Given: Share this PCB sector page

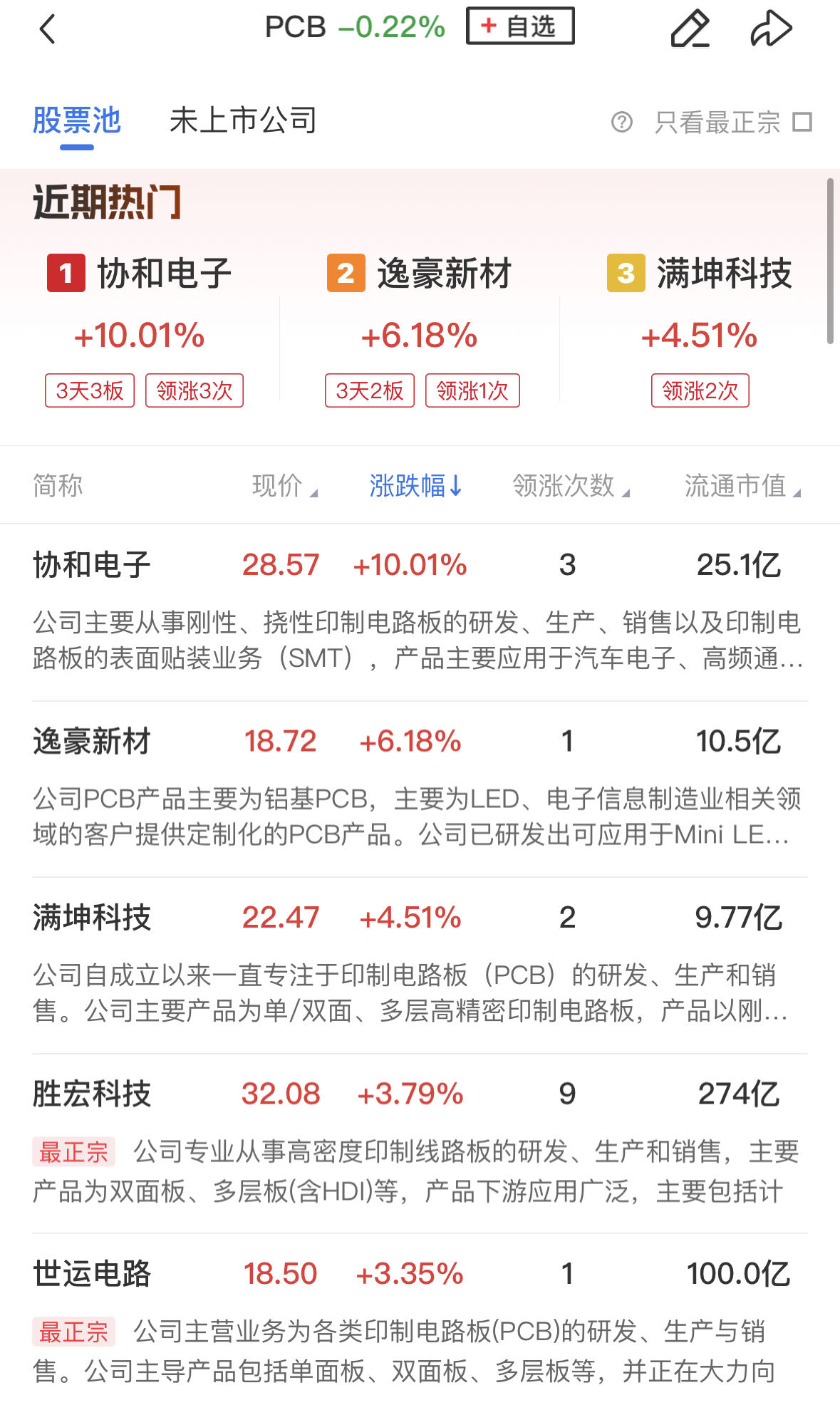Looking at the screenshot, I should pyautogui.click(x=771, y=29).
